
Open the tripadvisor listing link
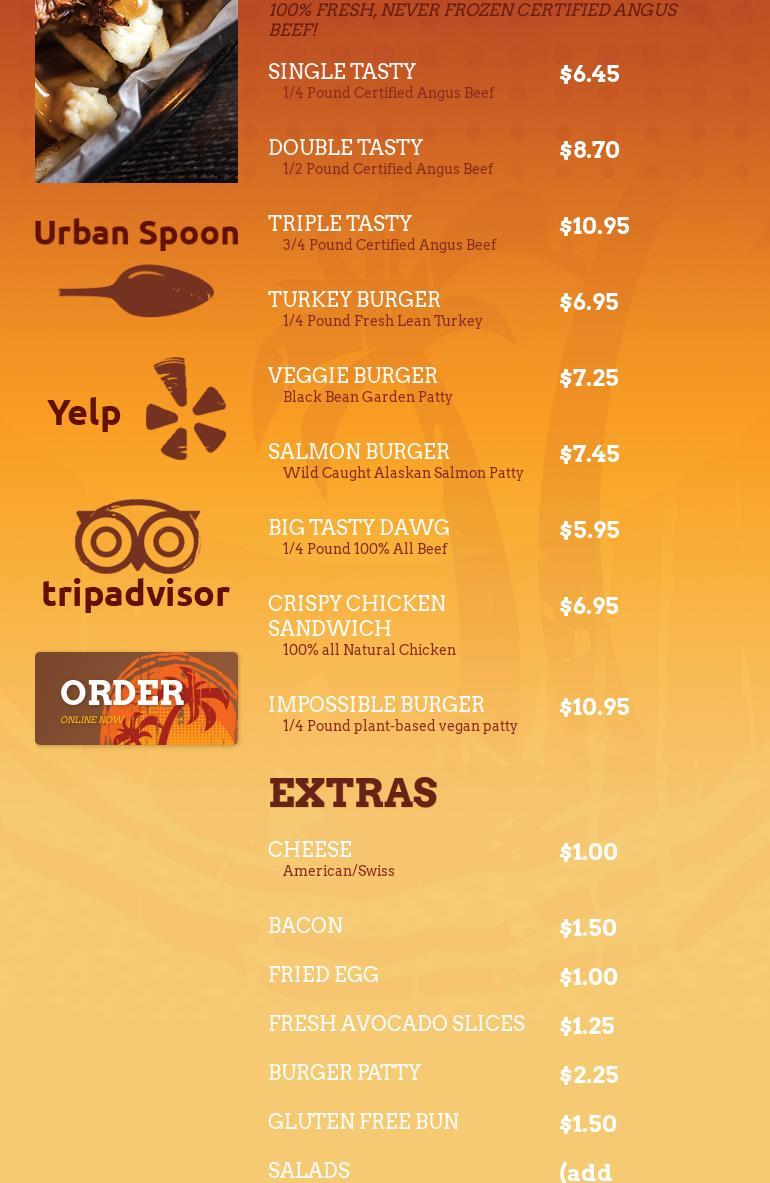136,555
